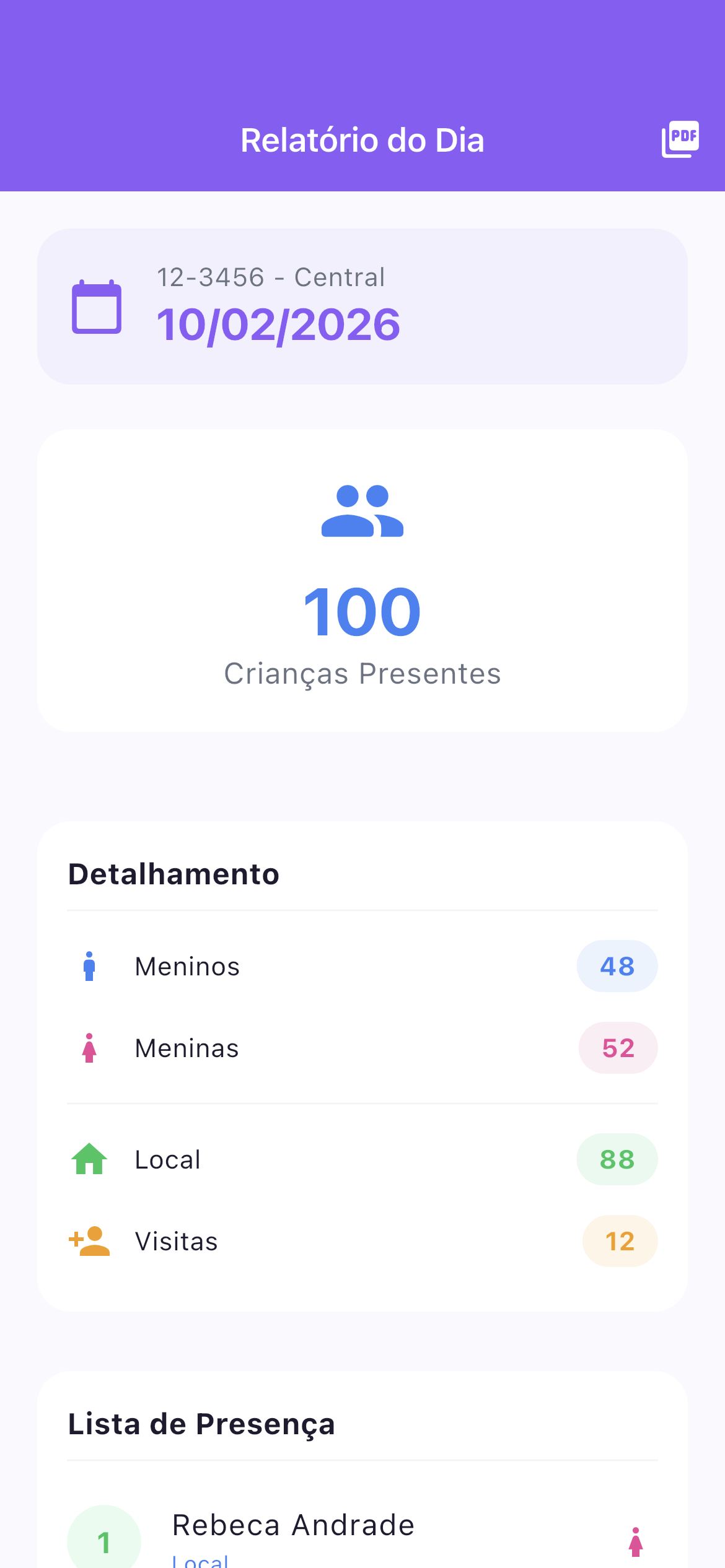The width and height of the screenshot is (725, 1568).
Task: Expand the Detalhamento section
Action: click(174, 874)
